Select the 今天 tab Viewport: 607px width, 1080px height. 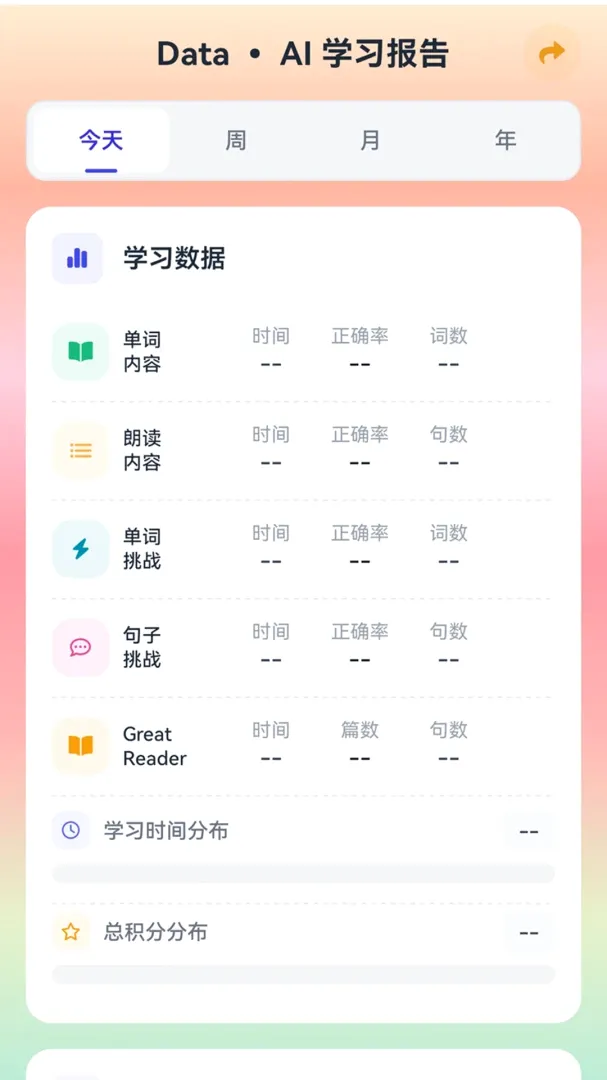tap(101, 141)
